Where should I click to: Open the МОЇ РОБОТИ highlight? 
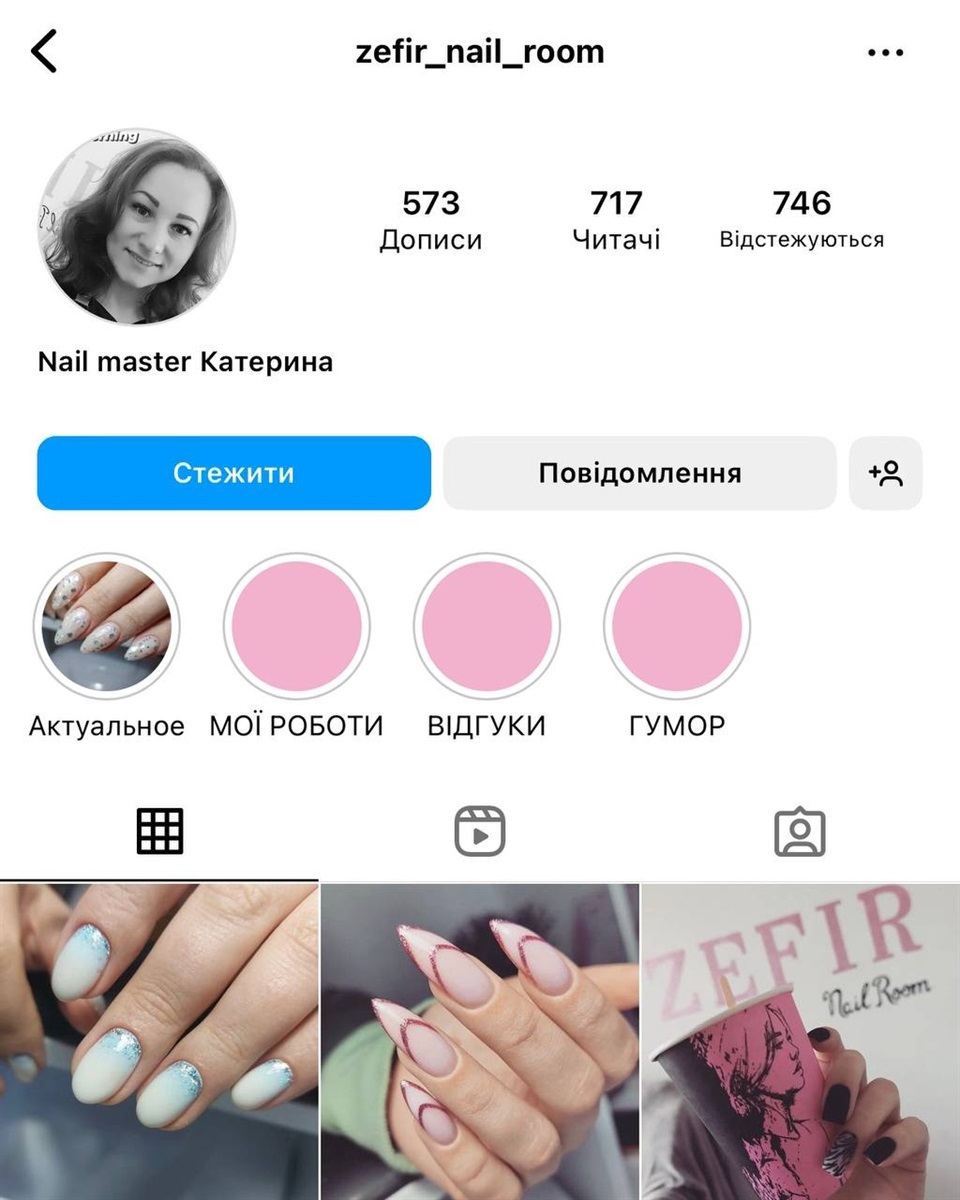[x=296, y=627]
